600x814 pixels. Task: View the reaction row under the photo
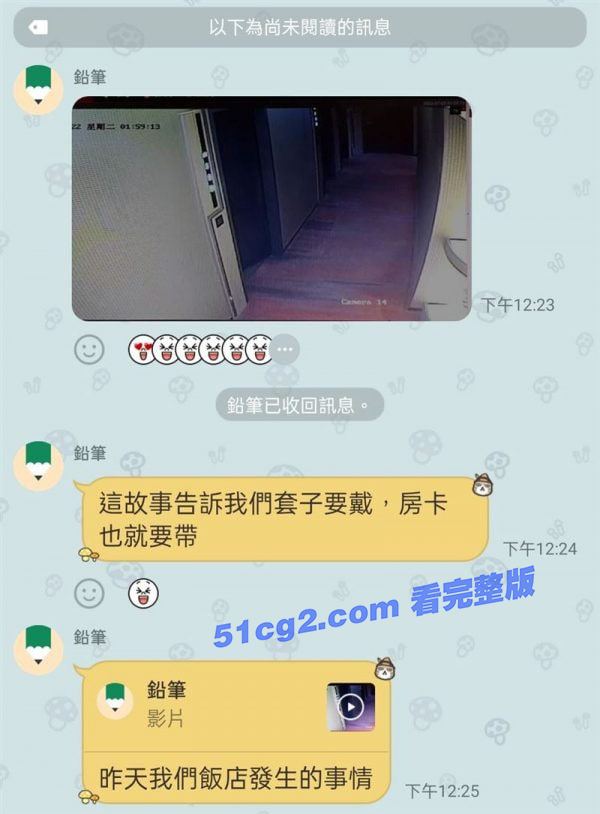pos(200,349)
